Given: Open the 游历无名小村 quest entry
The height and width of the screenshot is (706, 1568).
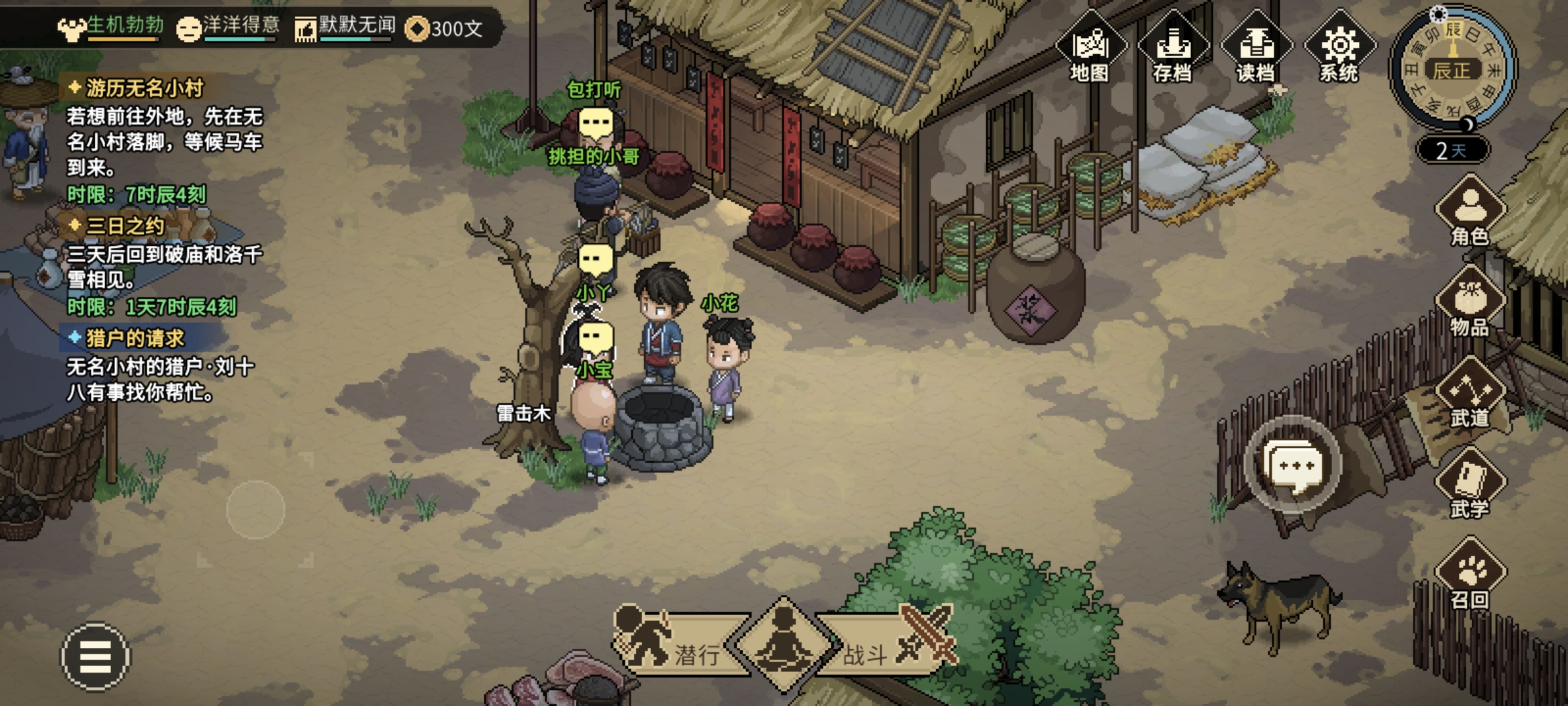Looking at the screenshot, I should 145,88.
